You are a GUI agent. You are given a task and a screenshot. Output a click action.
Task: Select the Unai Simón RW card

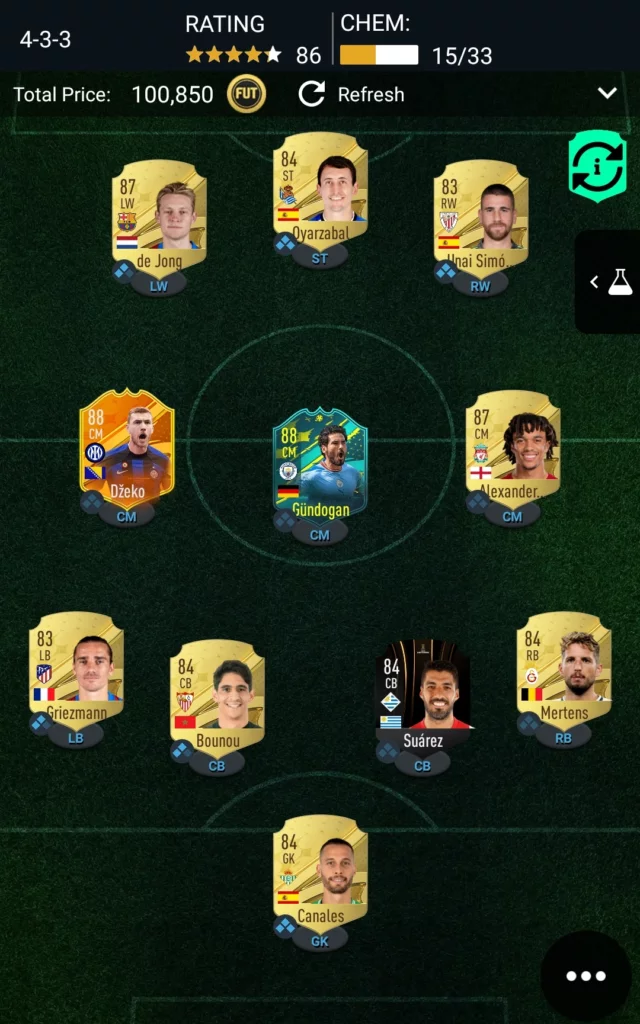(x=480, y=216)
